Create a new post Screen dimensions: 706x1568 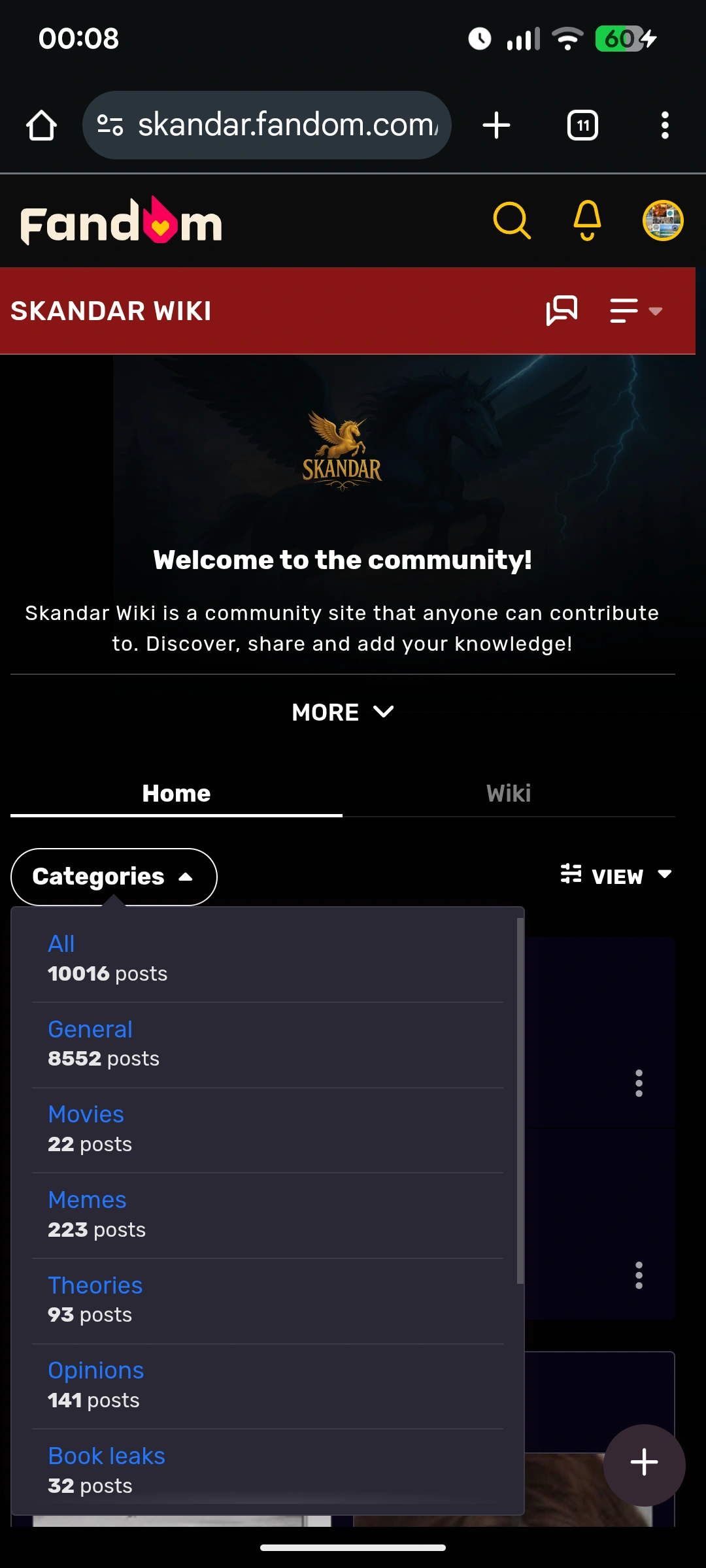pyautogui.click(x=644, y=1462)
